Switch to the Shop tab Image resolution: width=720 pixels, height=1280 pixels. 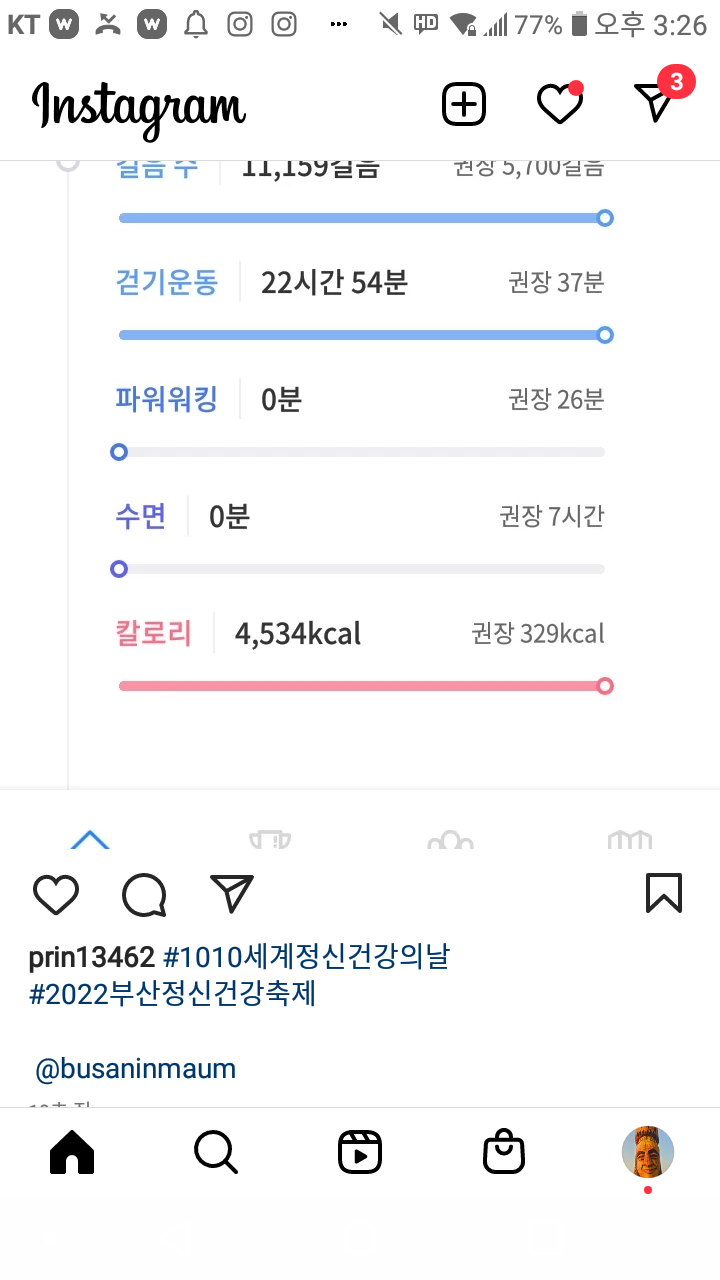504,1153
